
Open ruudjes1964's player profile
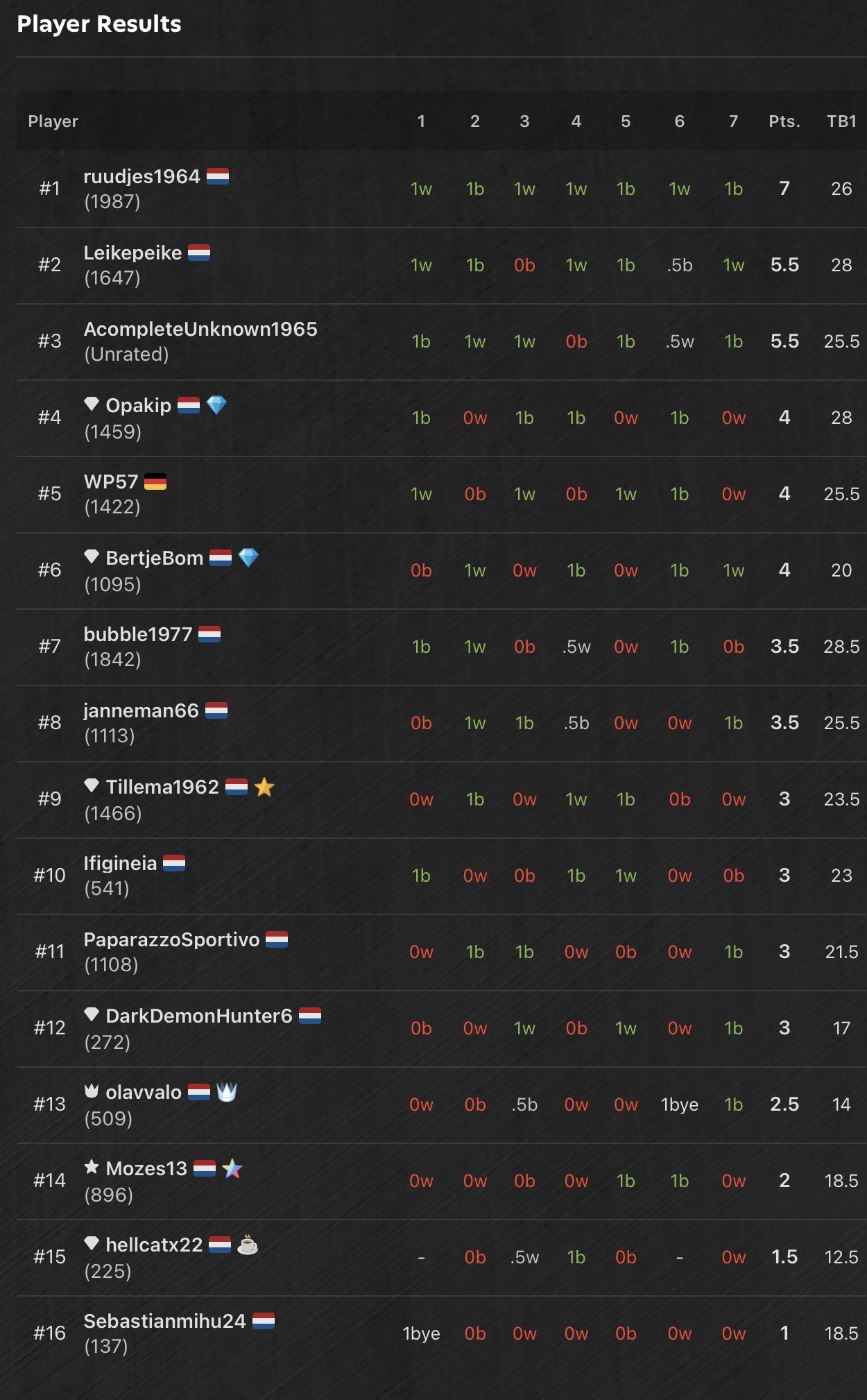coord(141,177)
